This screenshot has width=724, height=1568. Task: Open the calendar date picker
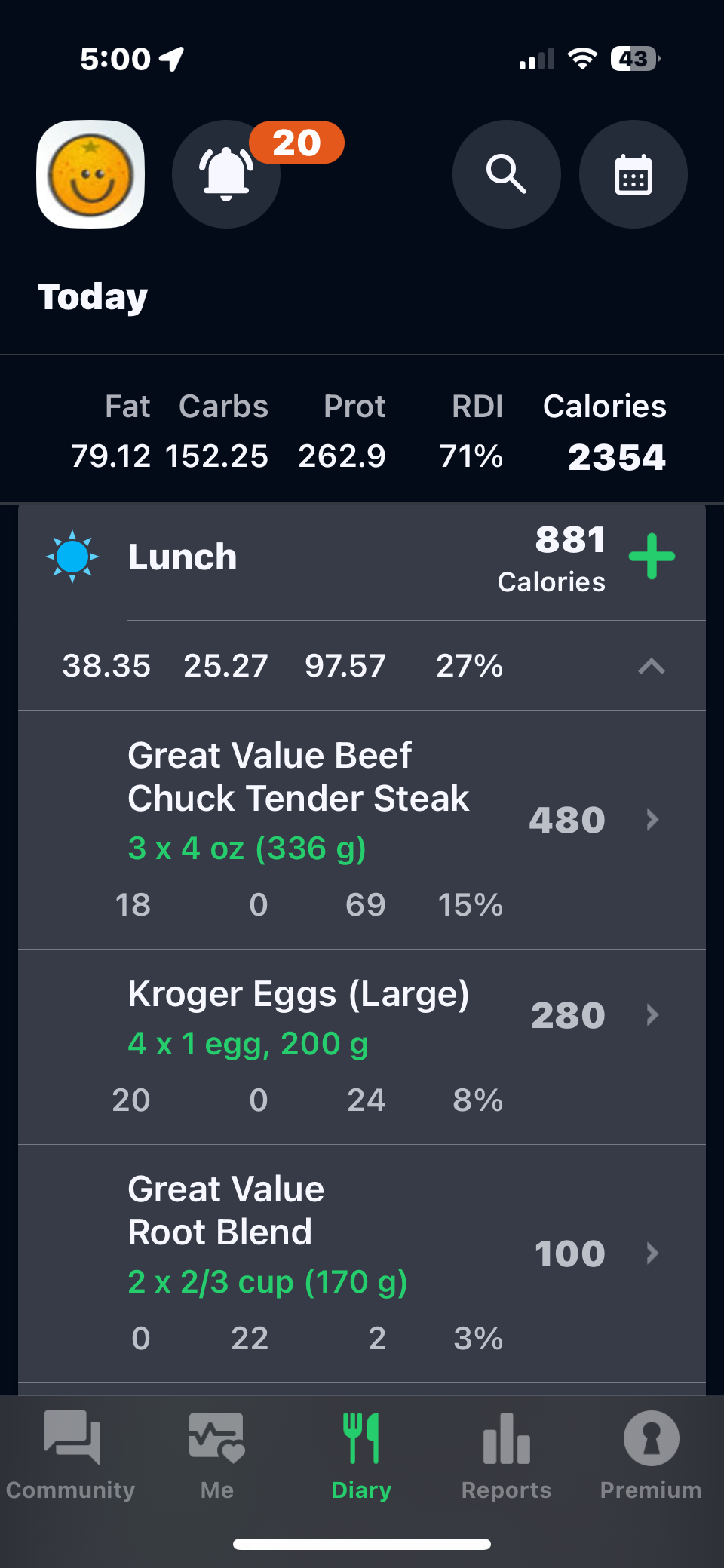(x=633, y=174)
